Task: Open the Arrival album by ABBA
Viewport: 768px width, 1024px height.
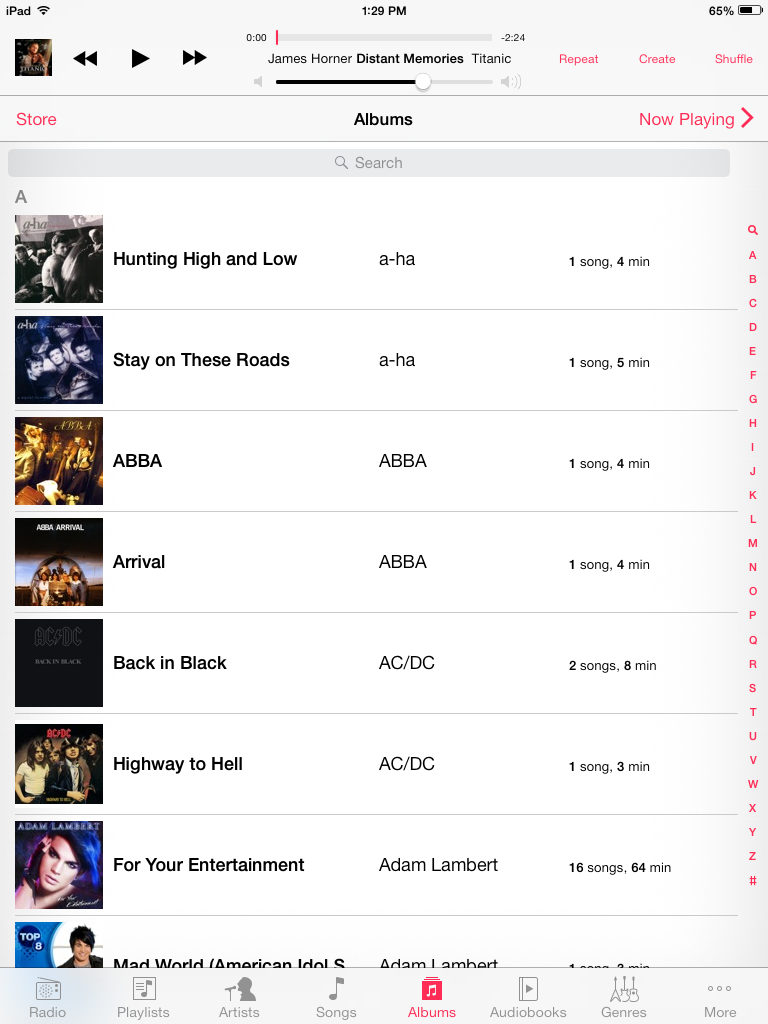Action: coord(139,562)
